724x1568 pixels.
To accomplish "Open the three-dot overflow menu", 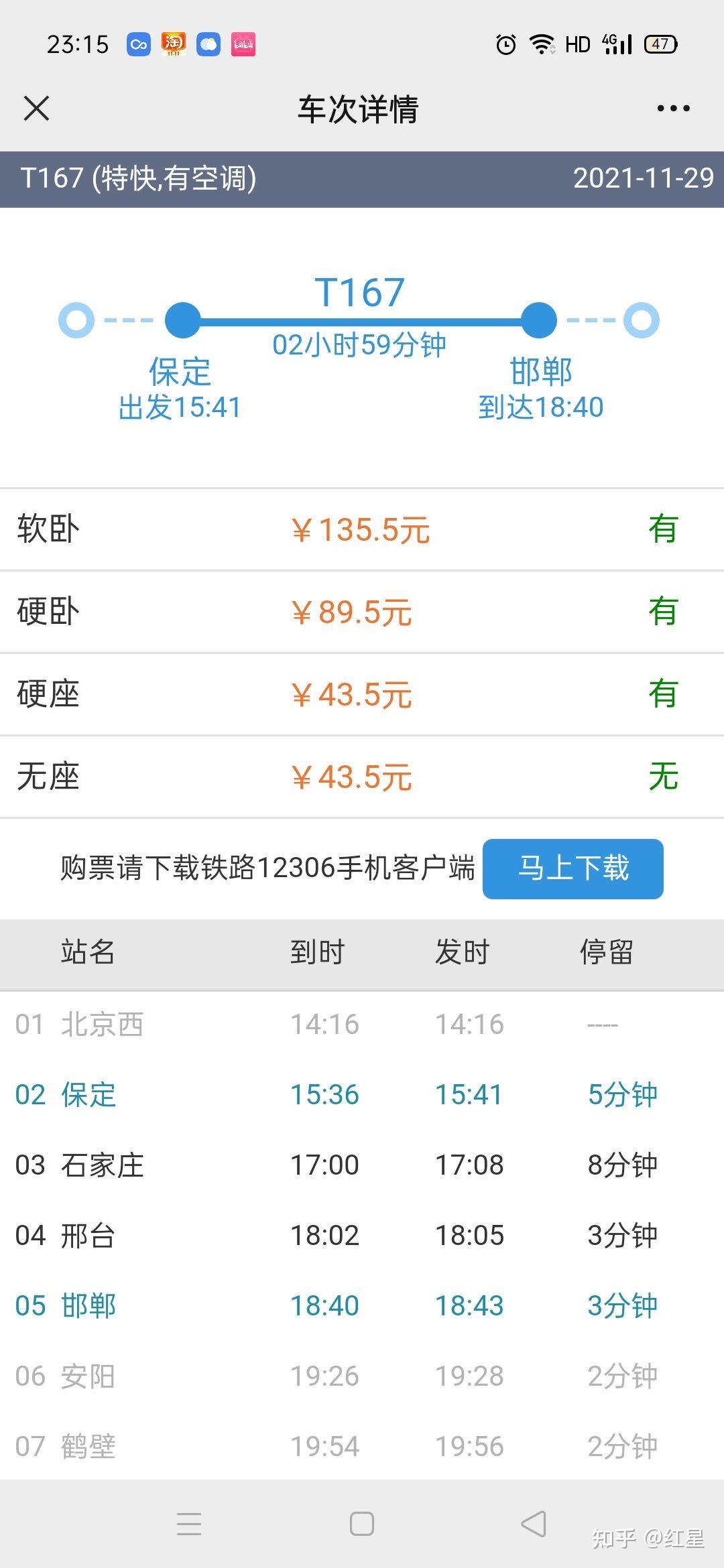I will coord(673,109).
